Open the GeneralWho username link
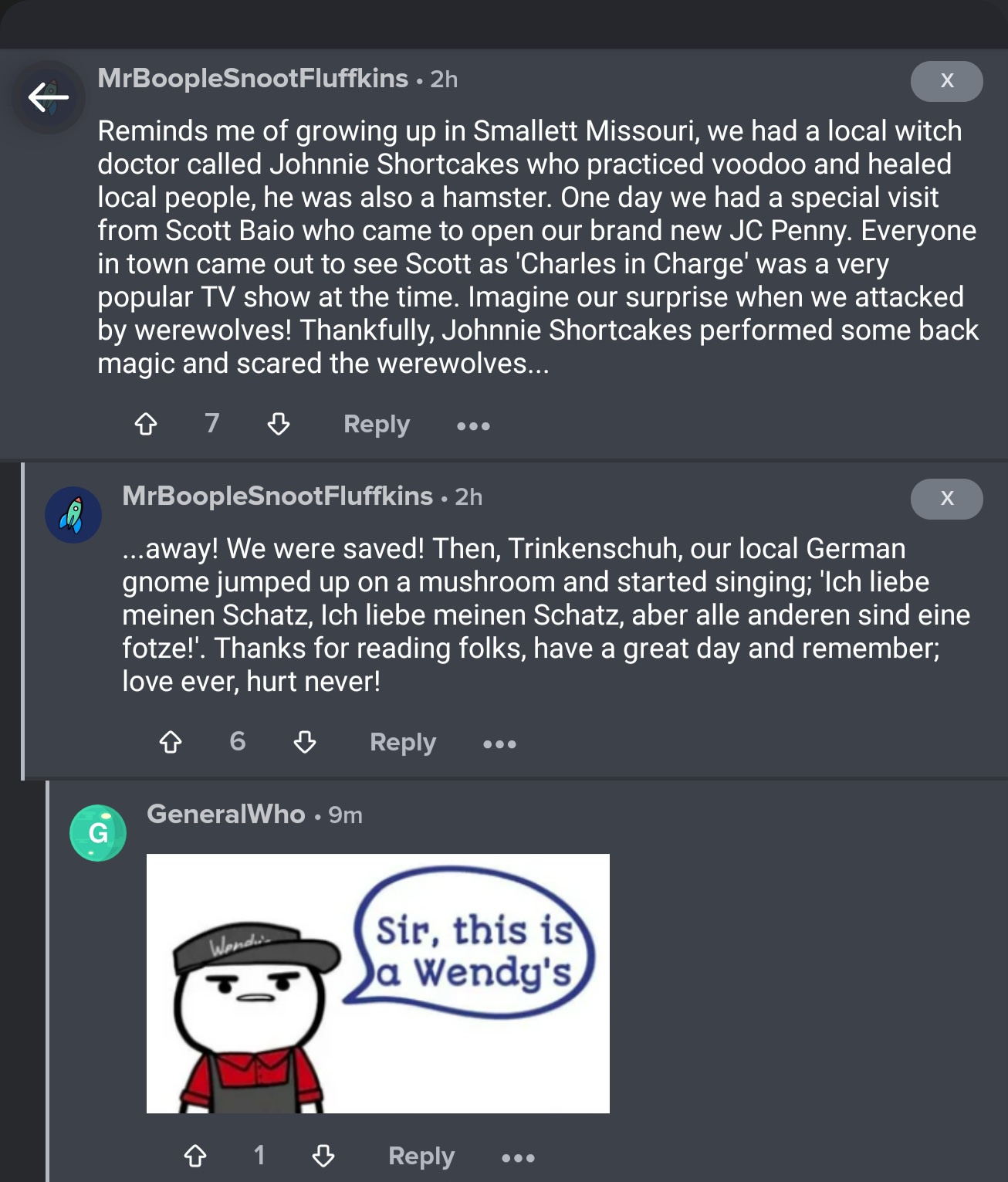Viewport: 1008px width, 1182px height. coord(226,814)
